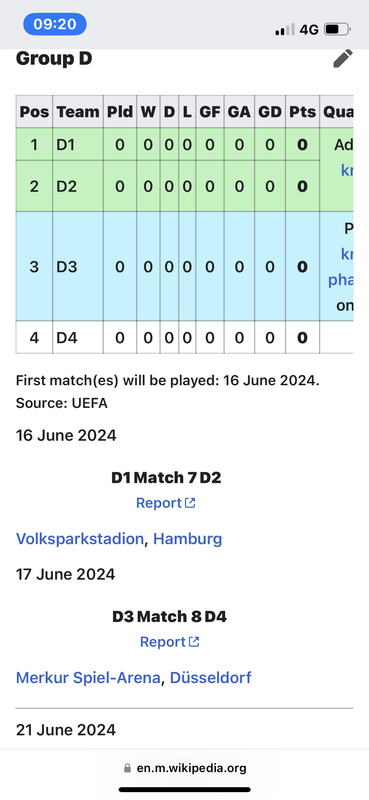This screenshot has height=800, width=369.
Task: Open the Report link for Match 8
Action: click(169, 642)
